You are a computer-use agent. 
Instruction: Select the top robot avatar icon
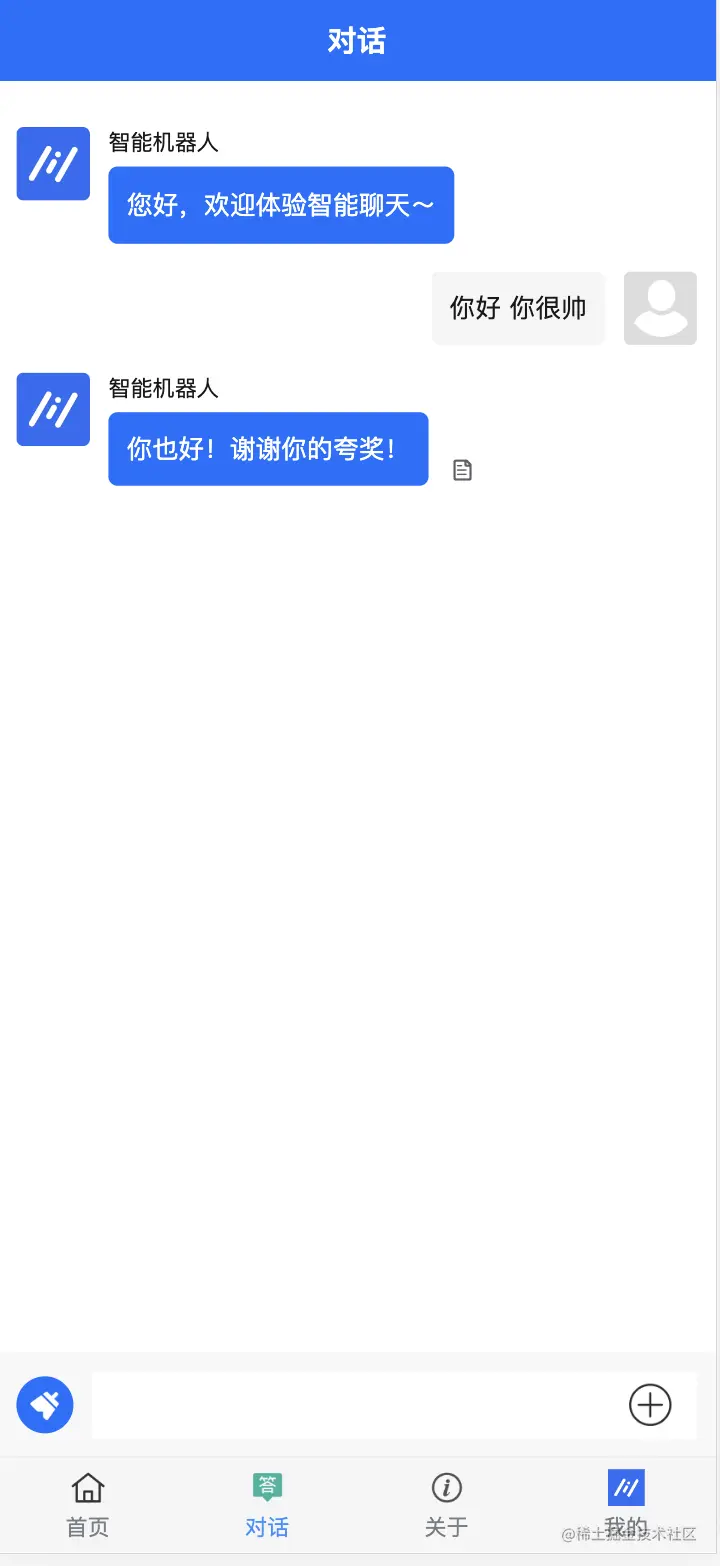coord(52,163)
